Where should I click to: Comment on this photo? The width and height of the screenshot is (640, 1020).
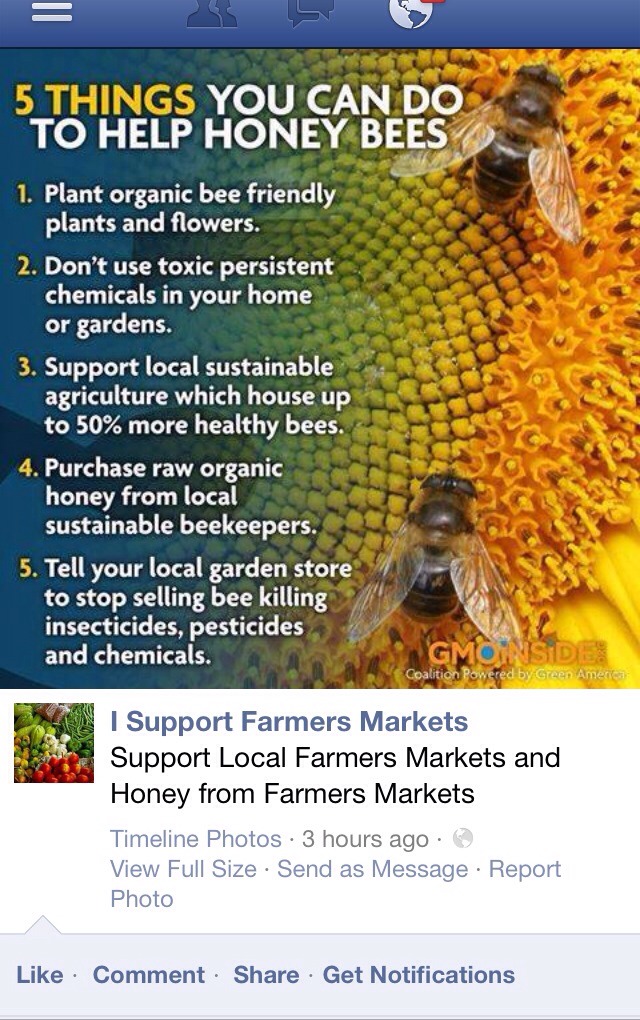point(148,974)
